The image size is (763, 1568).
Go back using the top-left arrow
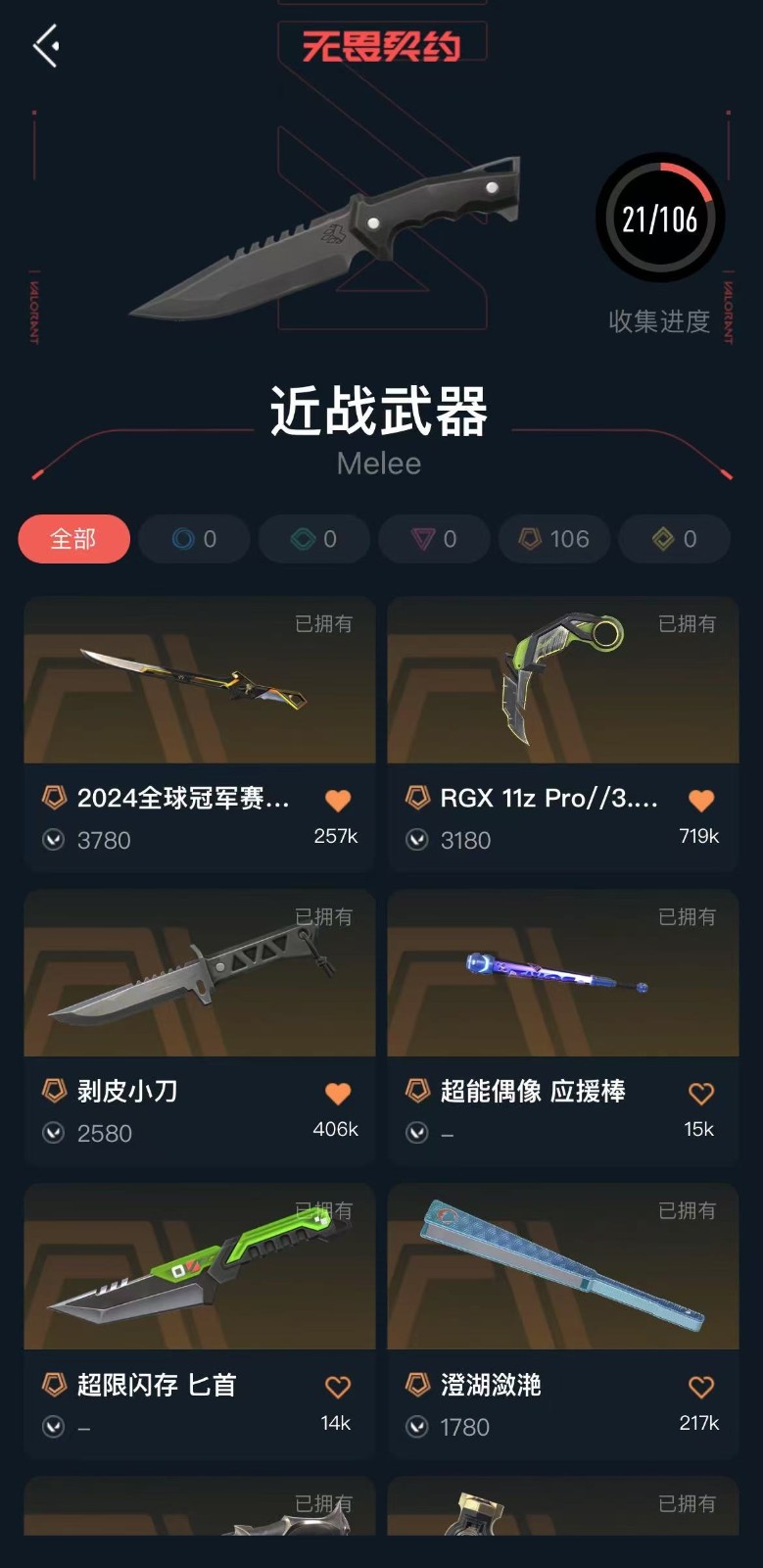point(46,46)
